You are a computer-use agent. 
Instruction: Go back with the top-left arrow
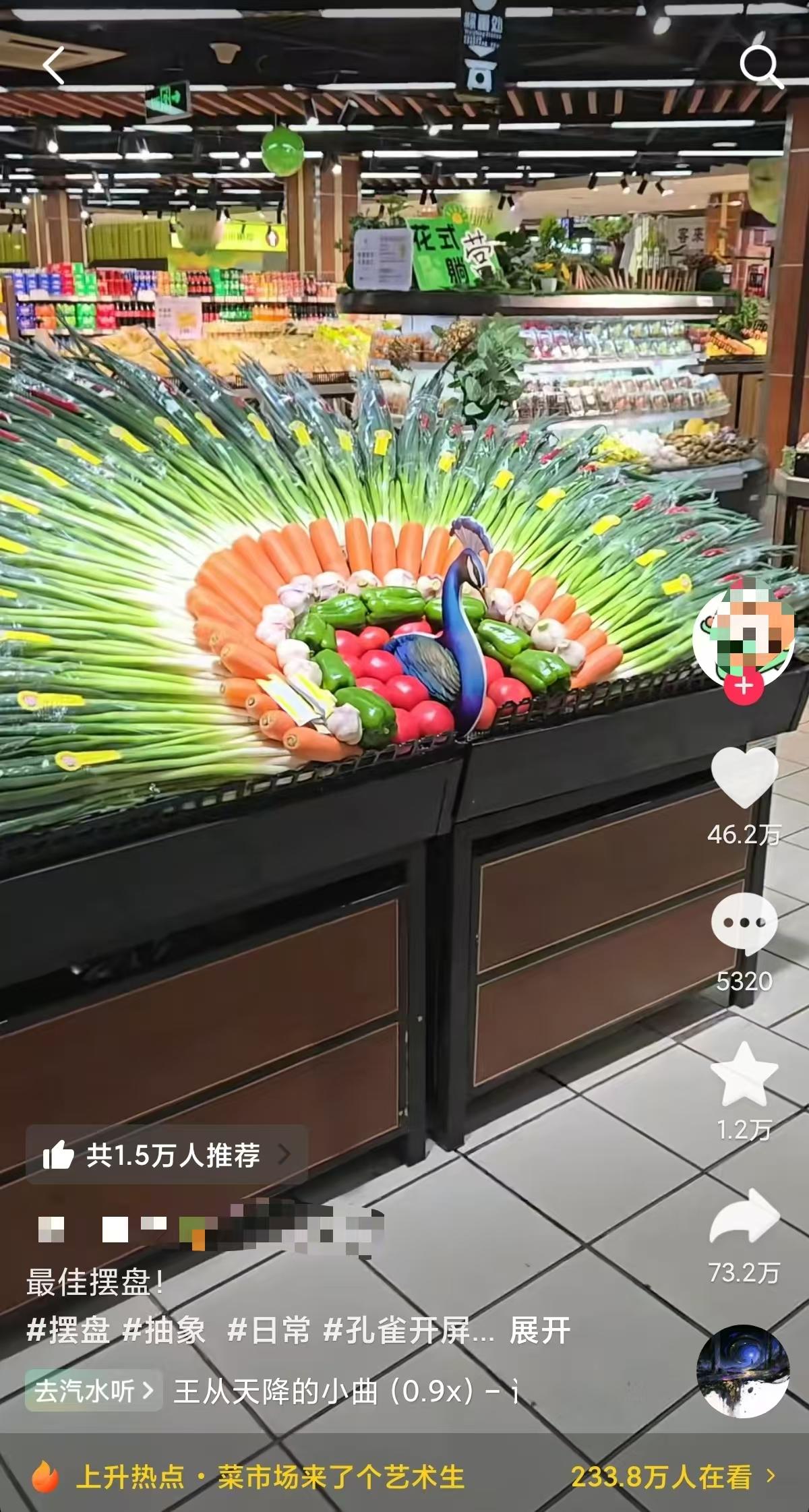(x=54, y=65)
